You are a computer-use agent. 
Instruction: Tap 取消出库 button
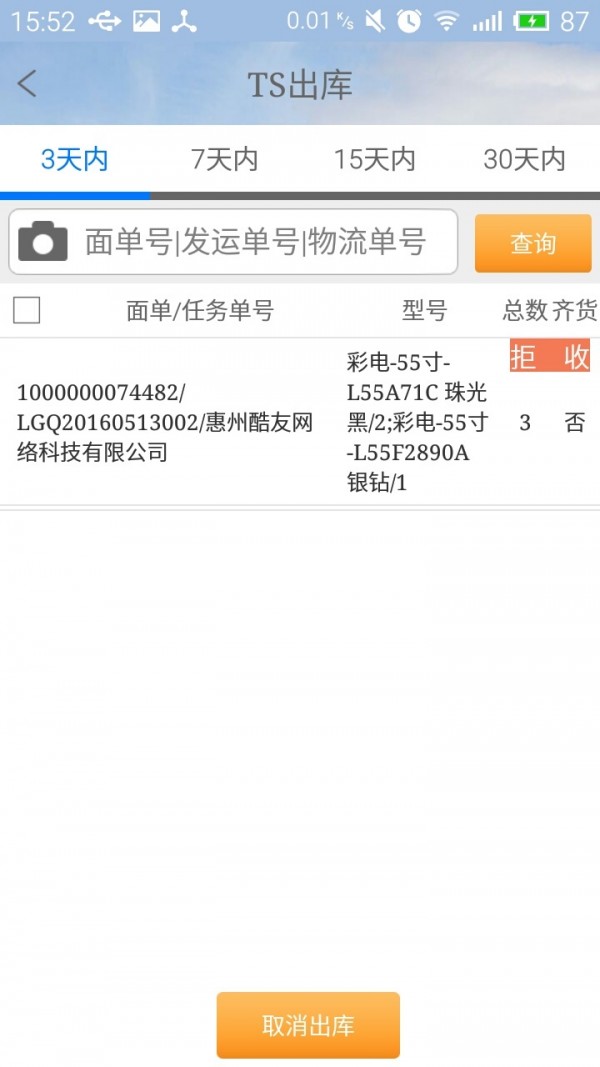pos(308,1025)
